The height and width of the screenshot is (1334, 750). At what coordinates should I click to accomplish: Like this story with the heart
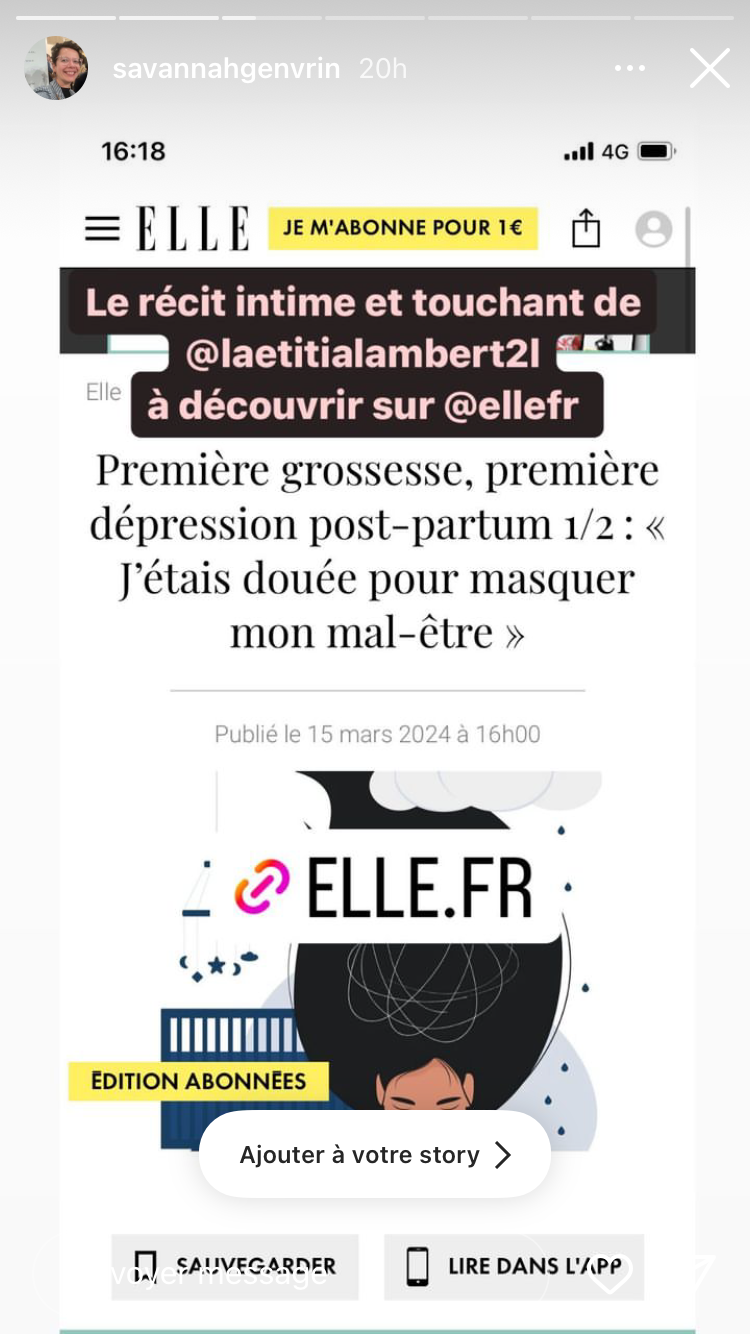610,1273
